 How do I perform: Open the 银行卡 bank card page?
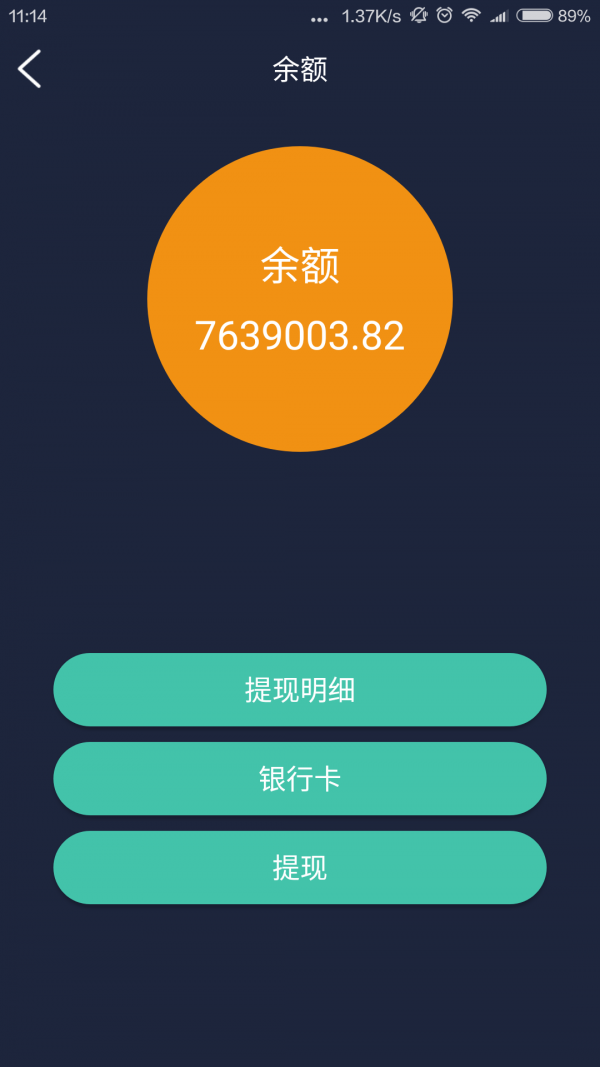(x=299, y=778)
